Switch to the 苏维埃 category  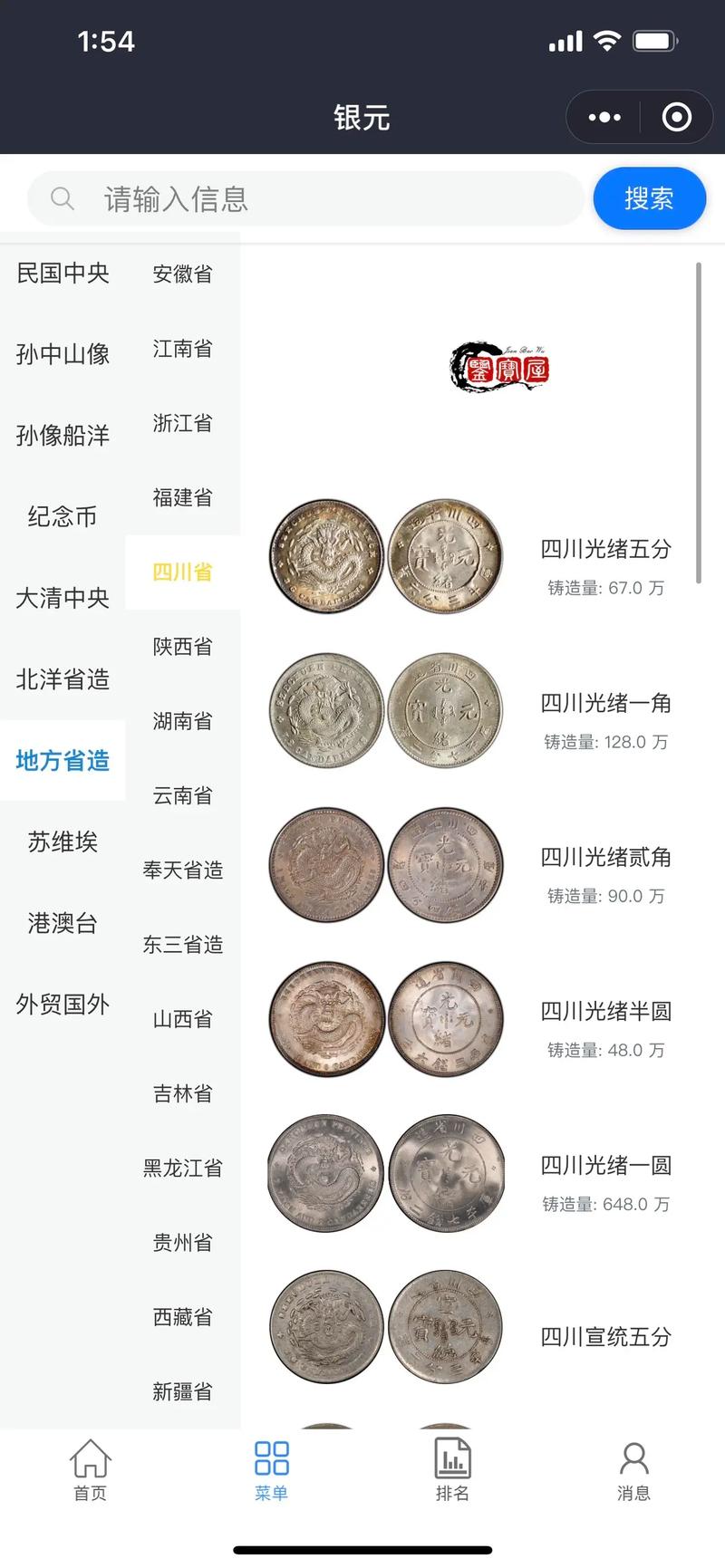[x=62, y=842]
